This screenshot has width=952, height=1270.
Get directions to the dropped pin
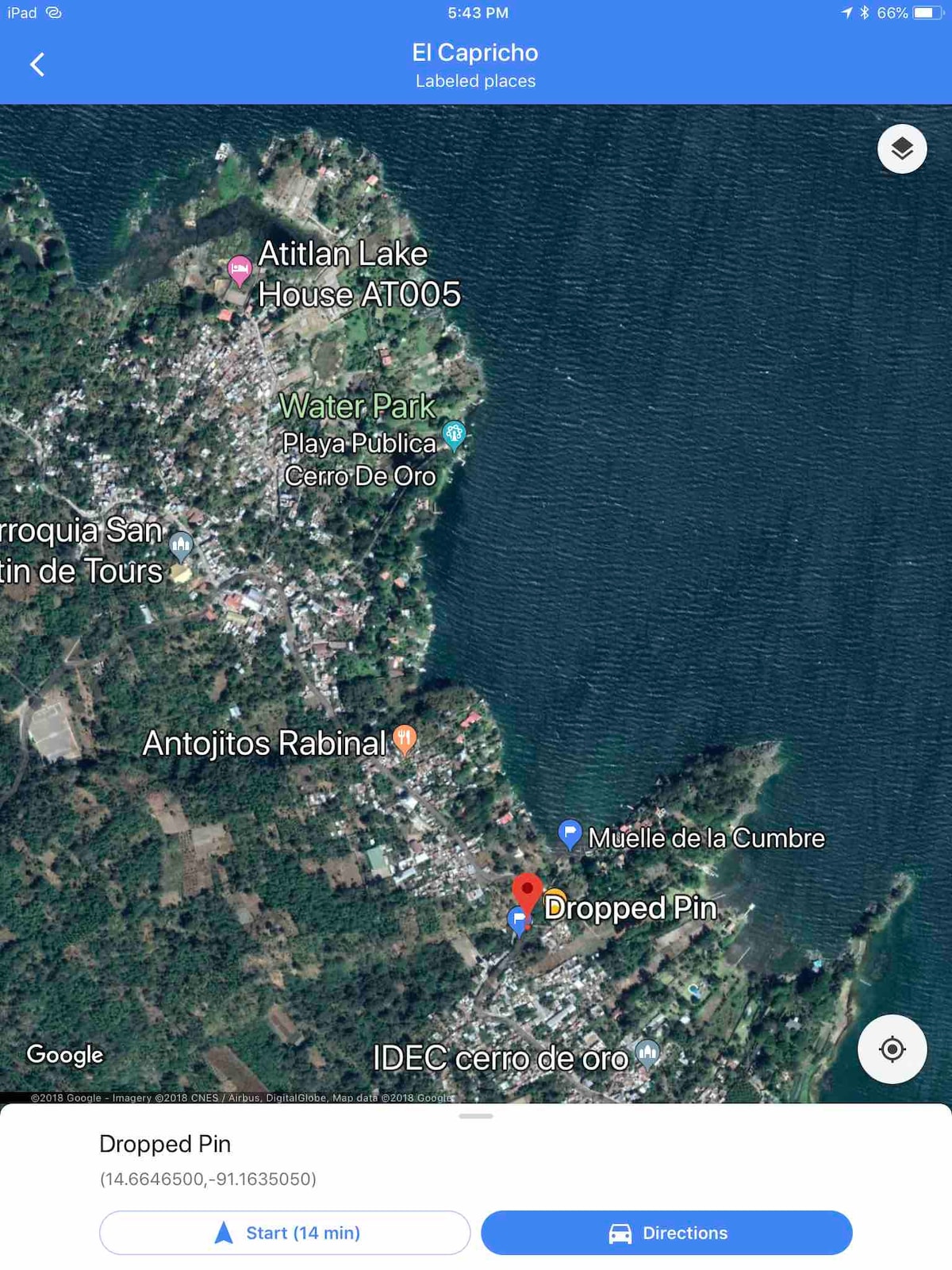666,1232
